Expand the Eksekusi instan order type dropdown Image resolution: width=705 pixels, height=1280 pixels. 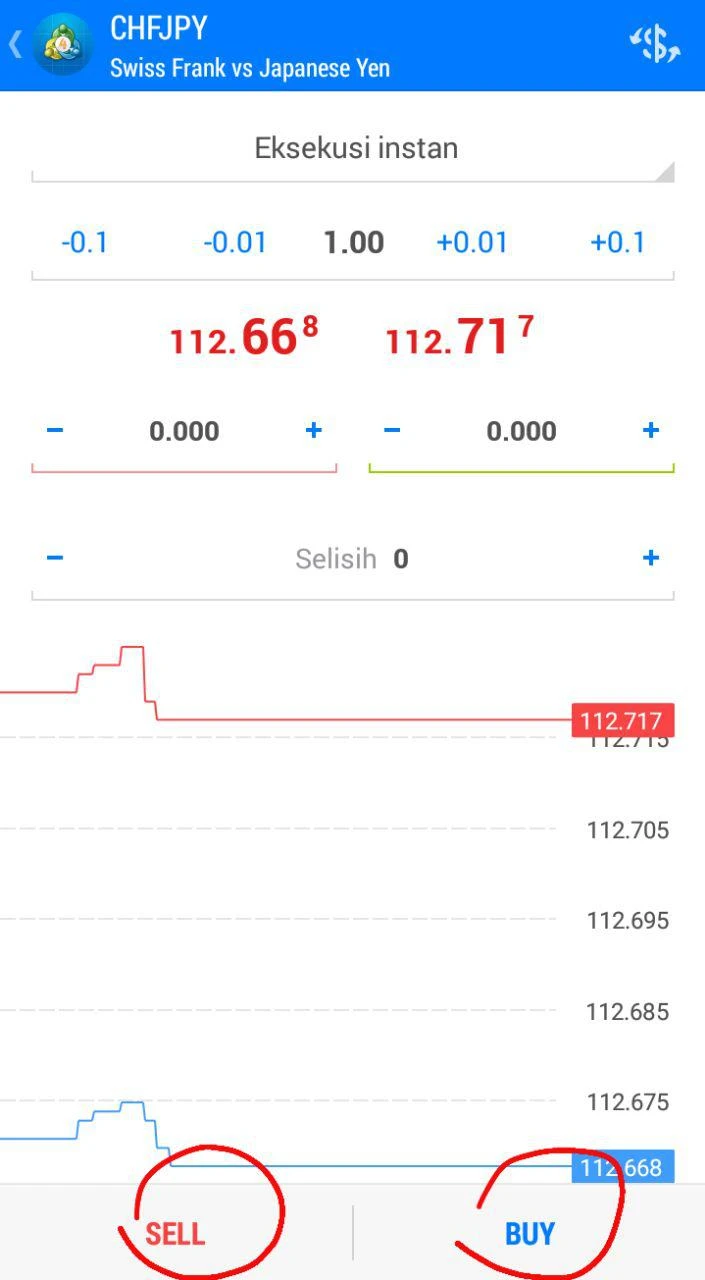coord(355,149)
